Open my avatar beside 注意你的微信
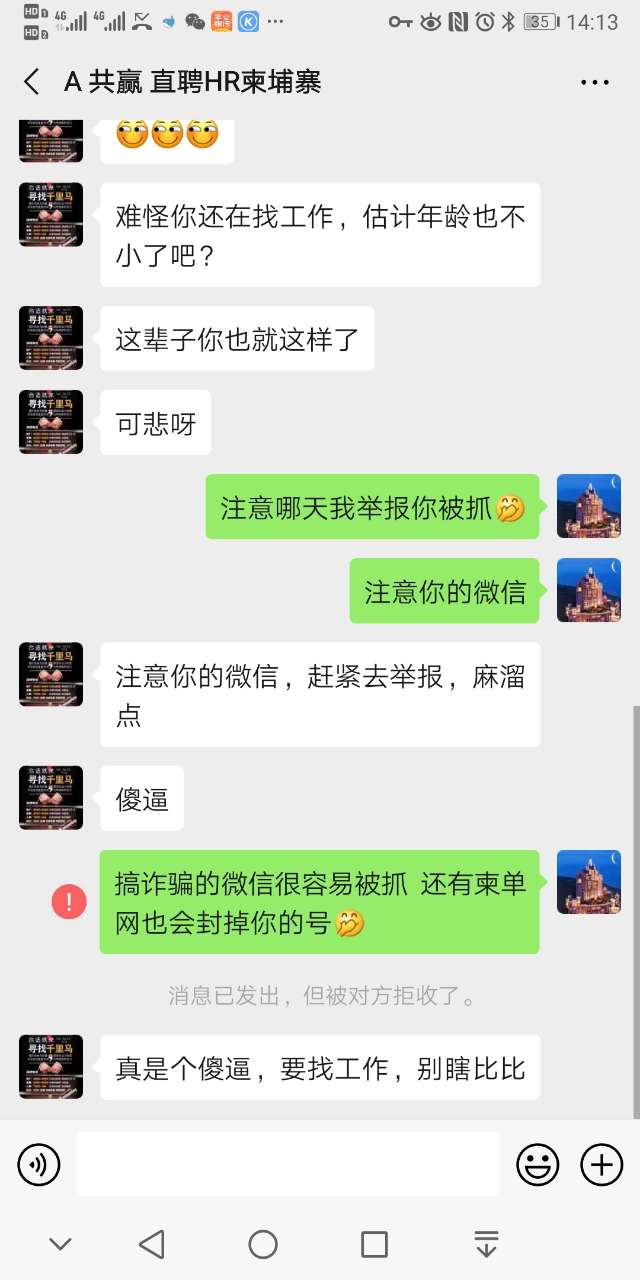Viewport: 640px width, 1280px height. tap(589, 590)
